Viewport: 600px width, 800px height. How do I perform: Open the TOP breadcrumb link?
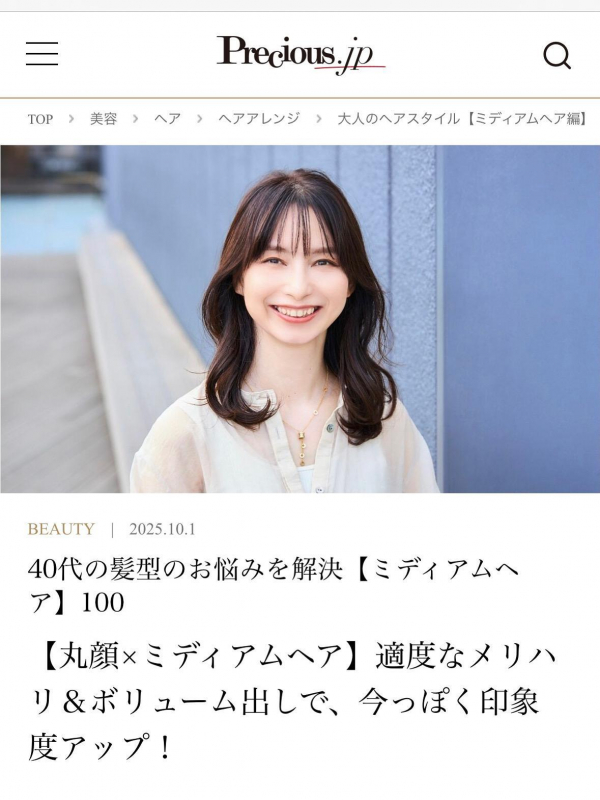pyautogui.click(x=40, y=119)
